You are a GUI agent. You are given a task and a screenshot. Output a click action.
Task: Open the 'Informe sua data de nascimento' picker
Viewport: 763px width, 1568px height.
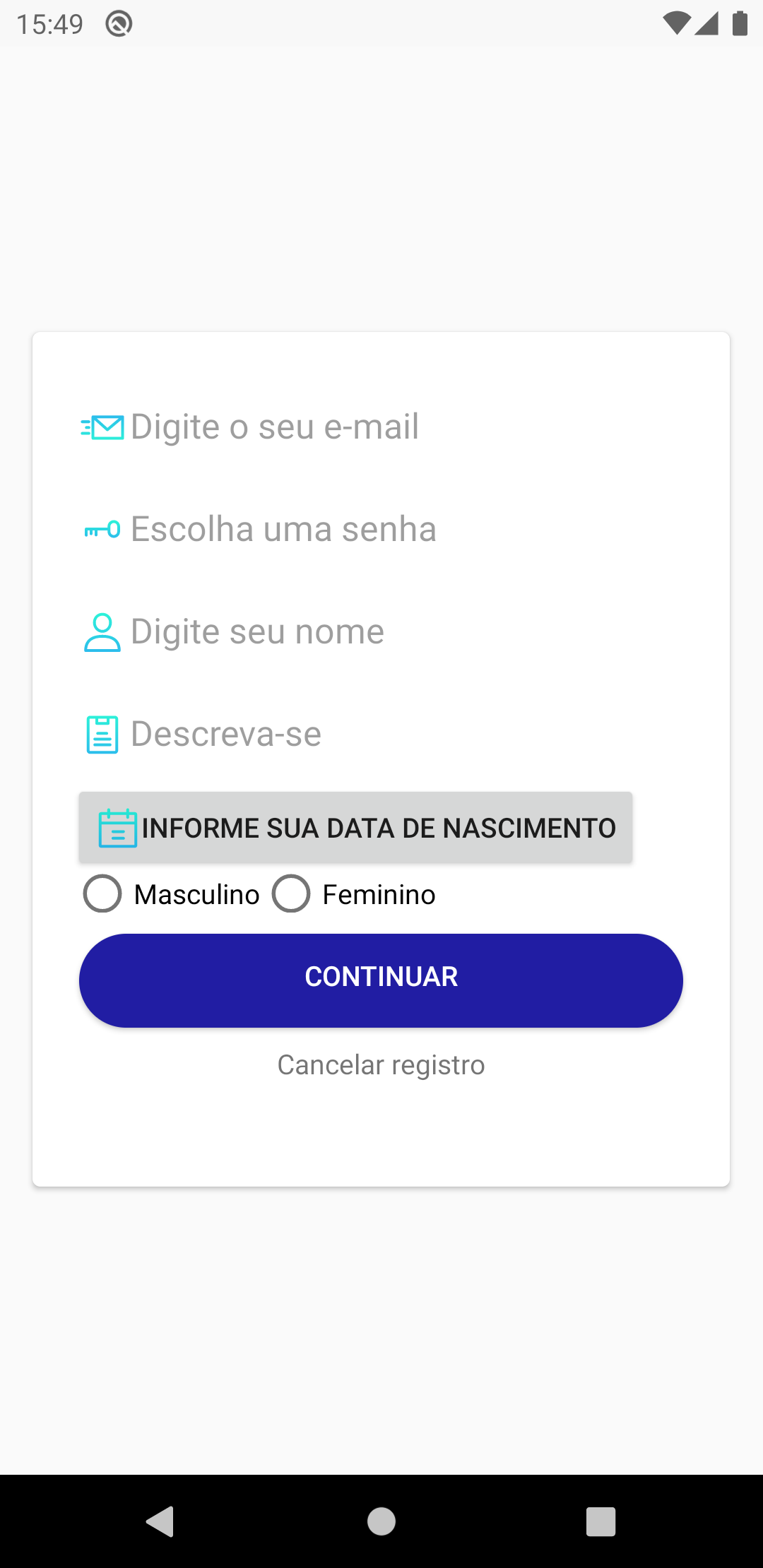(355, 828)
